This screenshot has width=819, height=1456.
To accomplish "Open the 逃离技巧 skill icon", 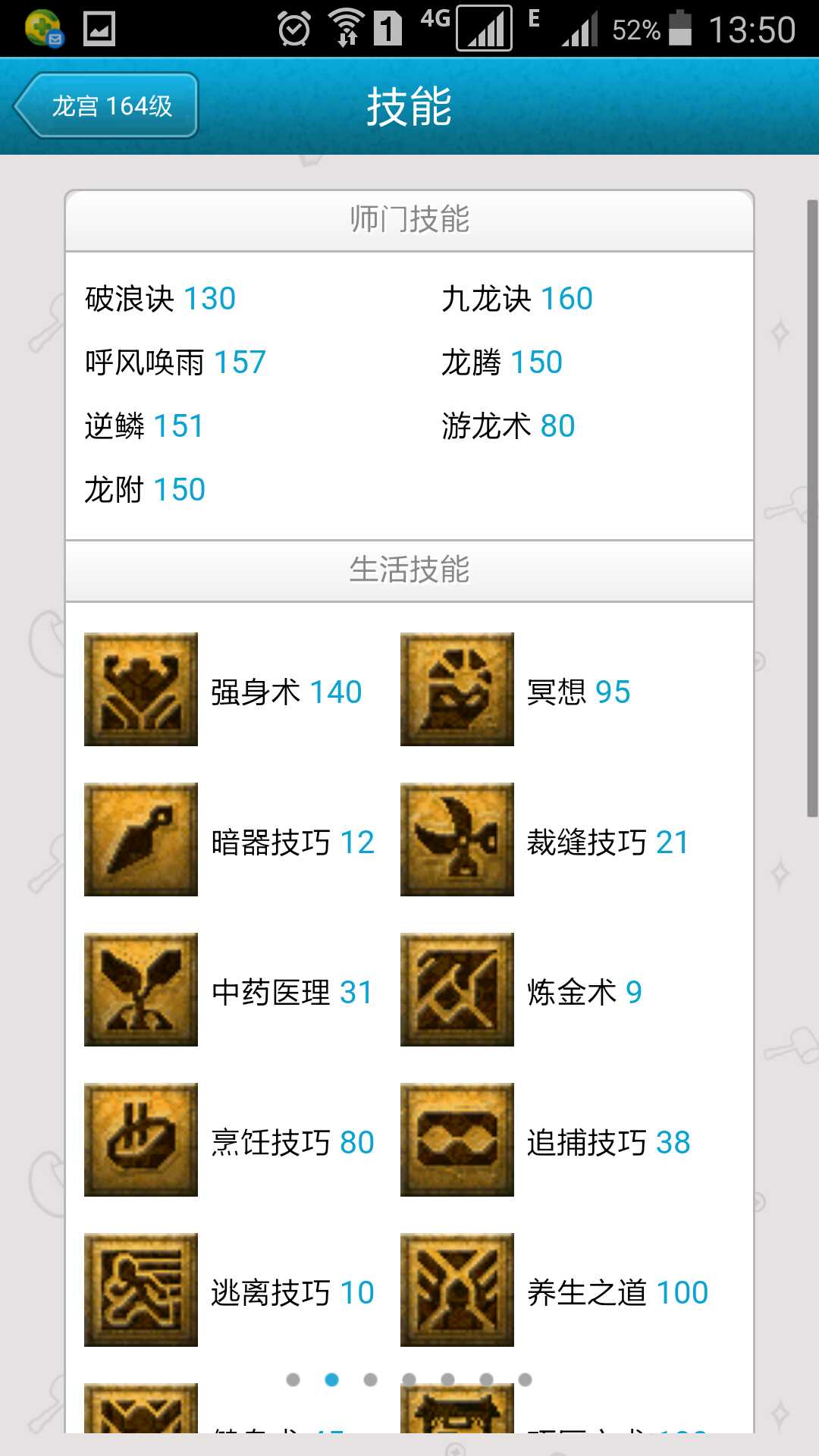I will point(141,1290).
